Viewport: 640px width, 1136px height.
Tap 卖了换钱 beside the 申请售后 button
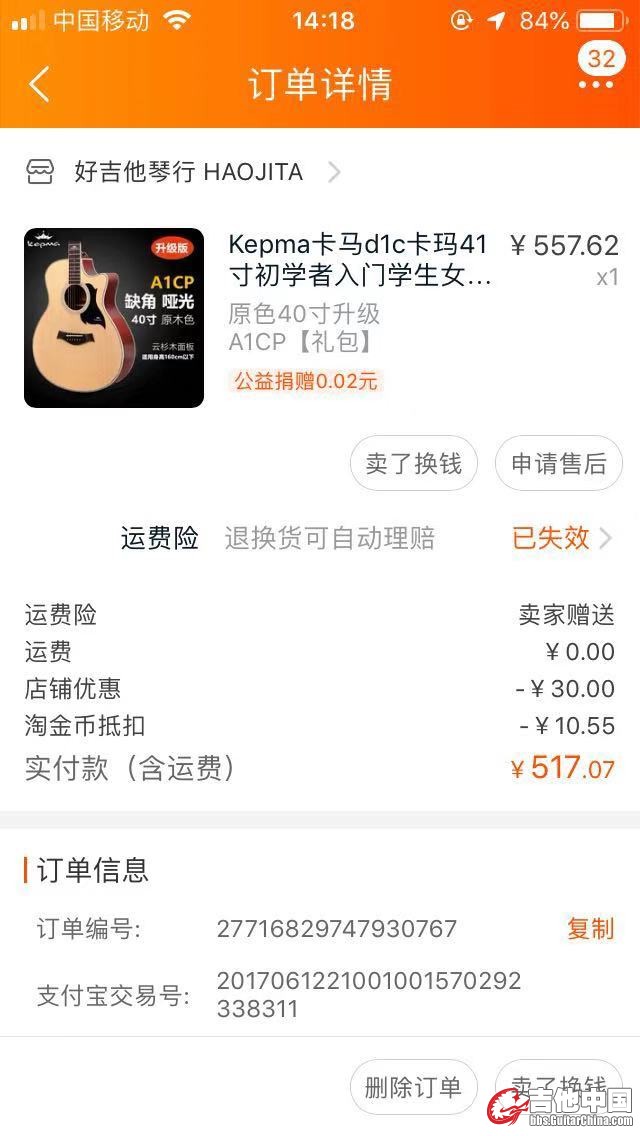(x=414, y=464)
